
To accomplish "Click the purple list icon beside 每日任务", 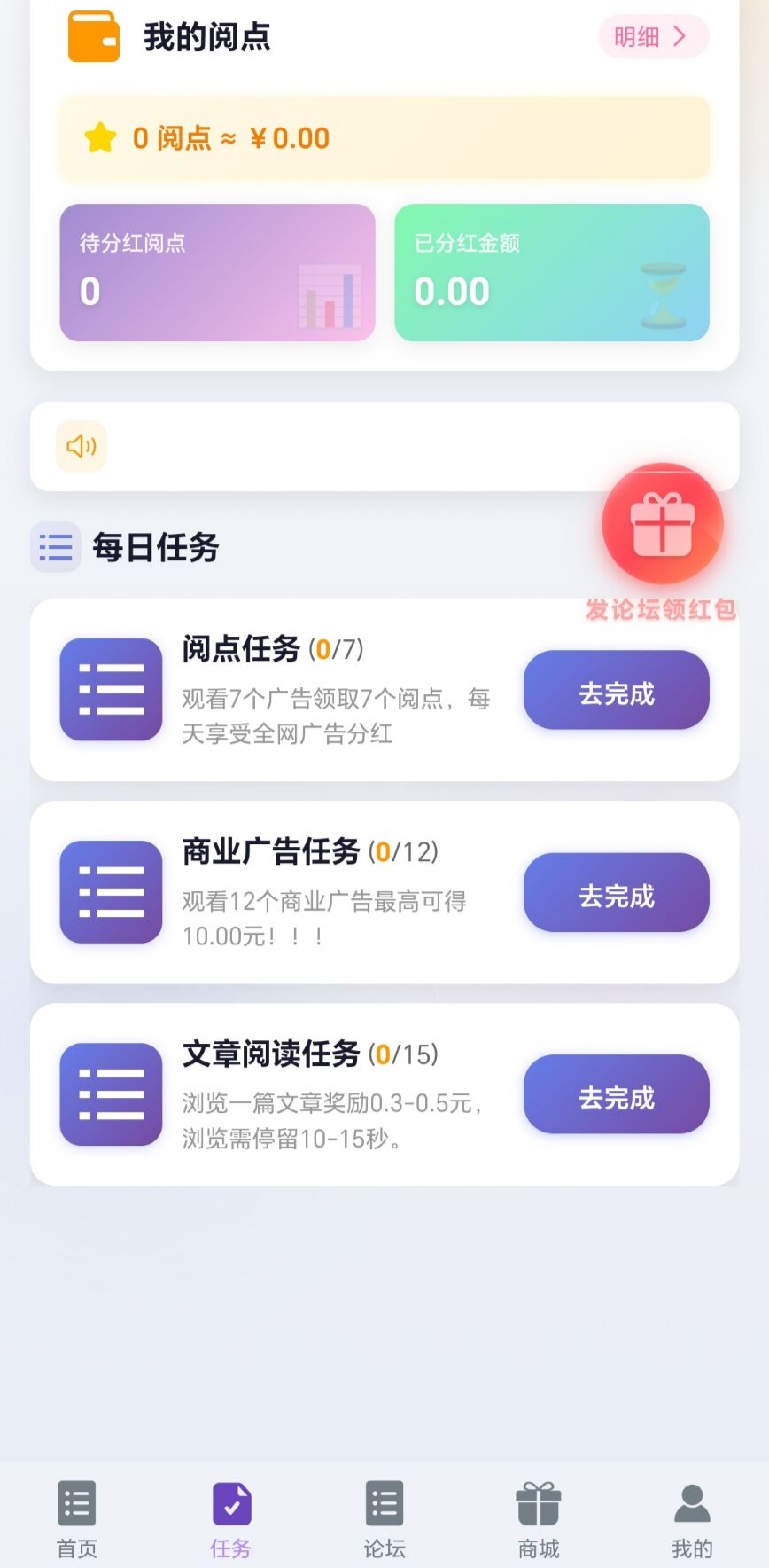I will [56, 547].
